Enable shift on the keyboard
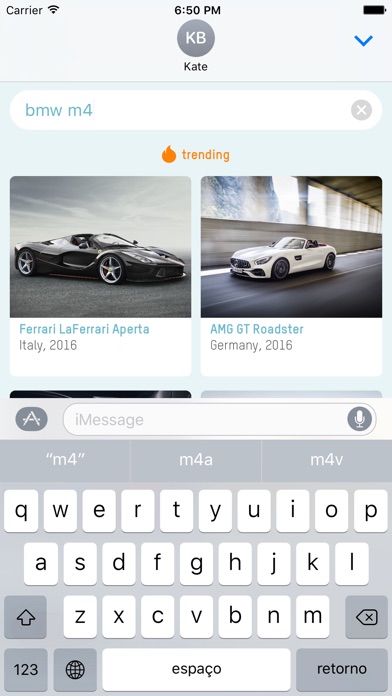 25,617
